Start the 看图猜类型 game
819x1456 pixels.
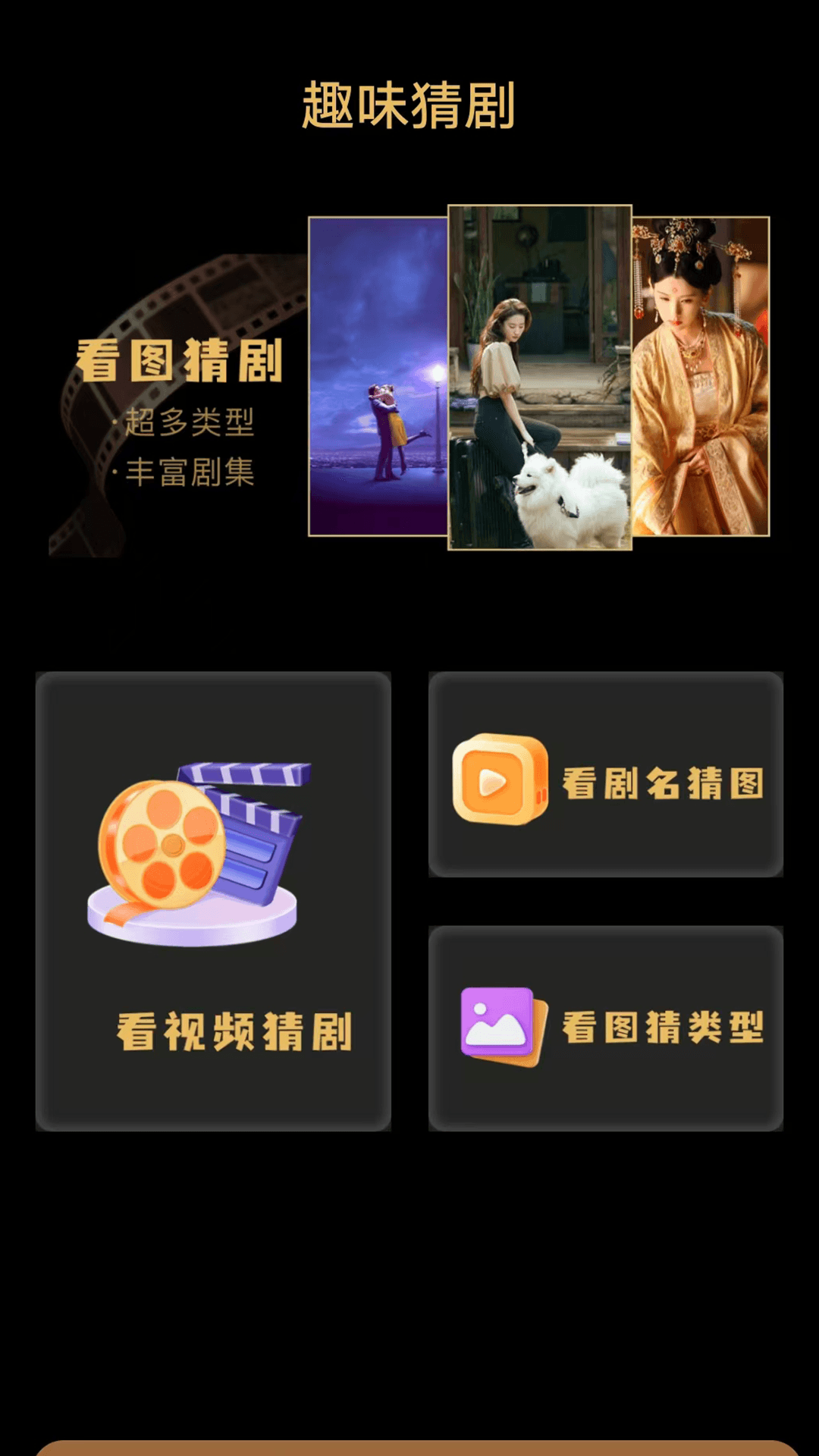pos(605,1028)
